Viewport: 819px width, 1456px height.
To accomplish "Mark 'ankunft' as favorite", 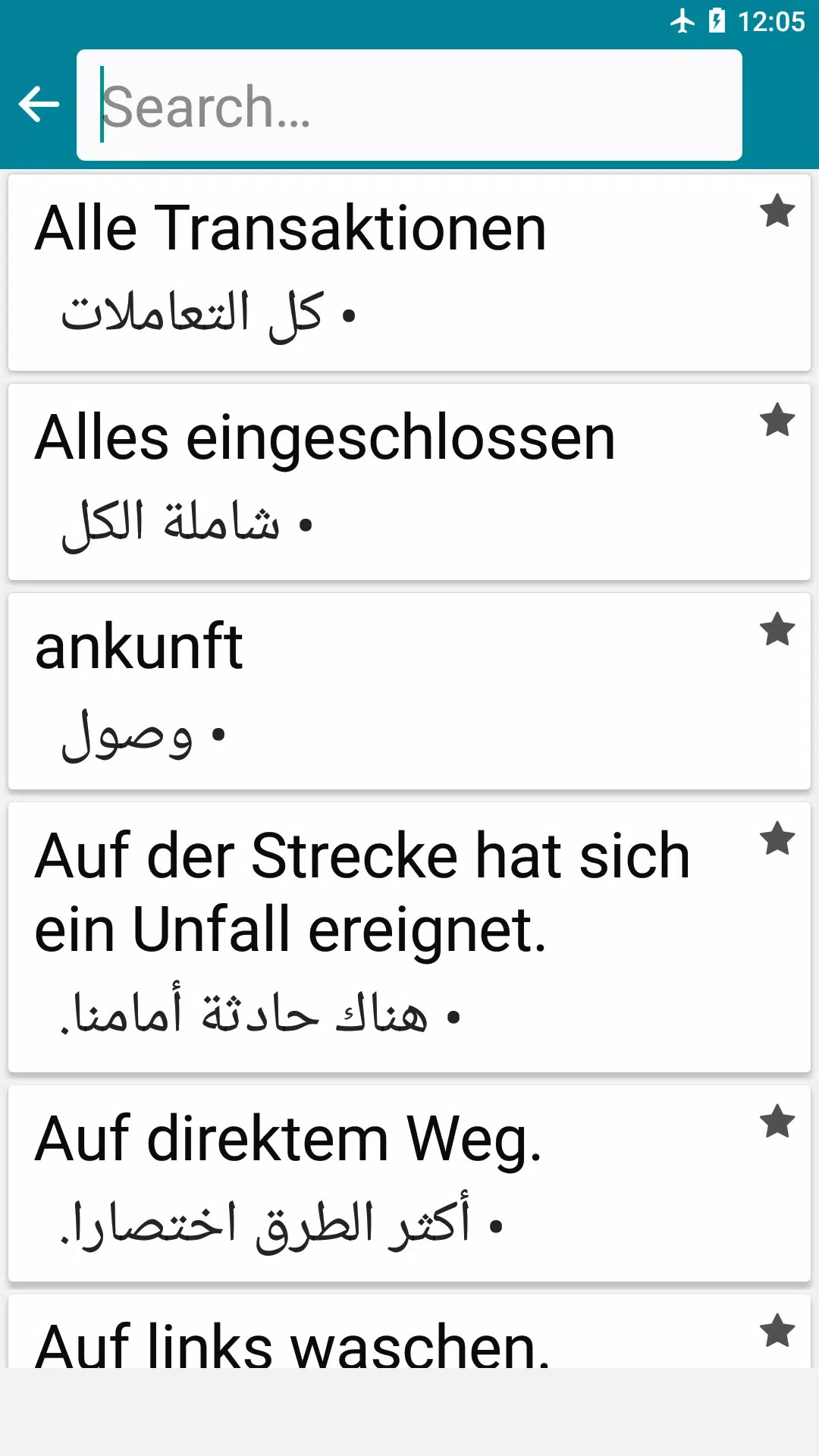I will tap(777, 629).
